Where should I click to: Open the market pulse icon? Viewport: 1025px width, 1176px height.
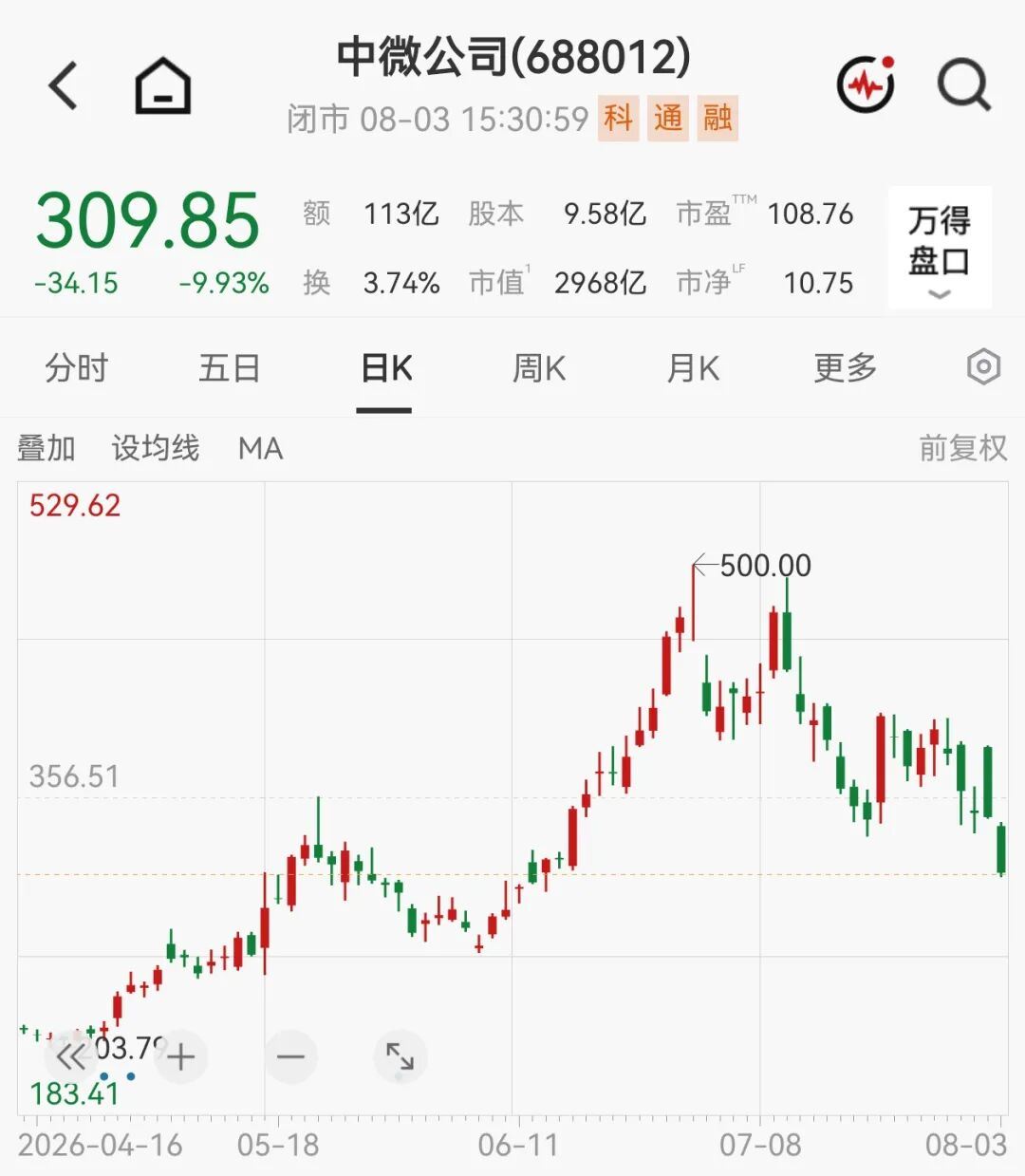pos(866,84)
